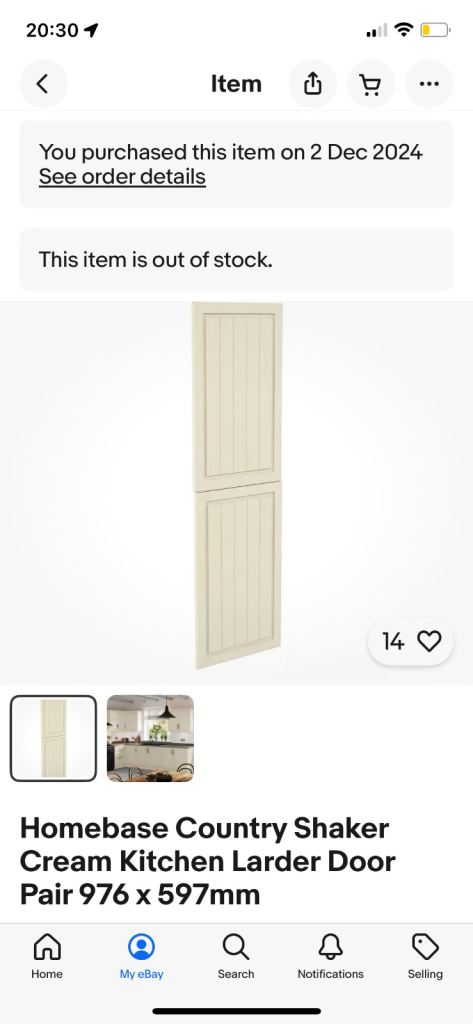
Task: Open the shopping cart
Action: click(370, 84)
